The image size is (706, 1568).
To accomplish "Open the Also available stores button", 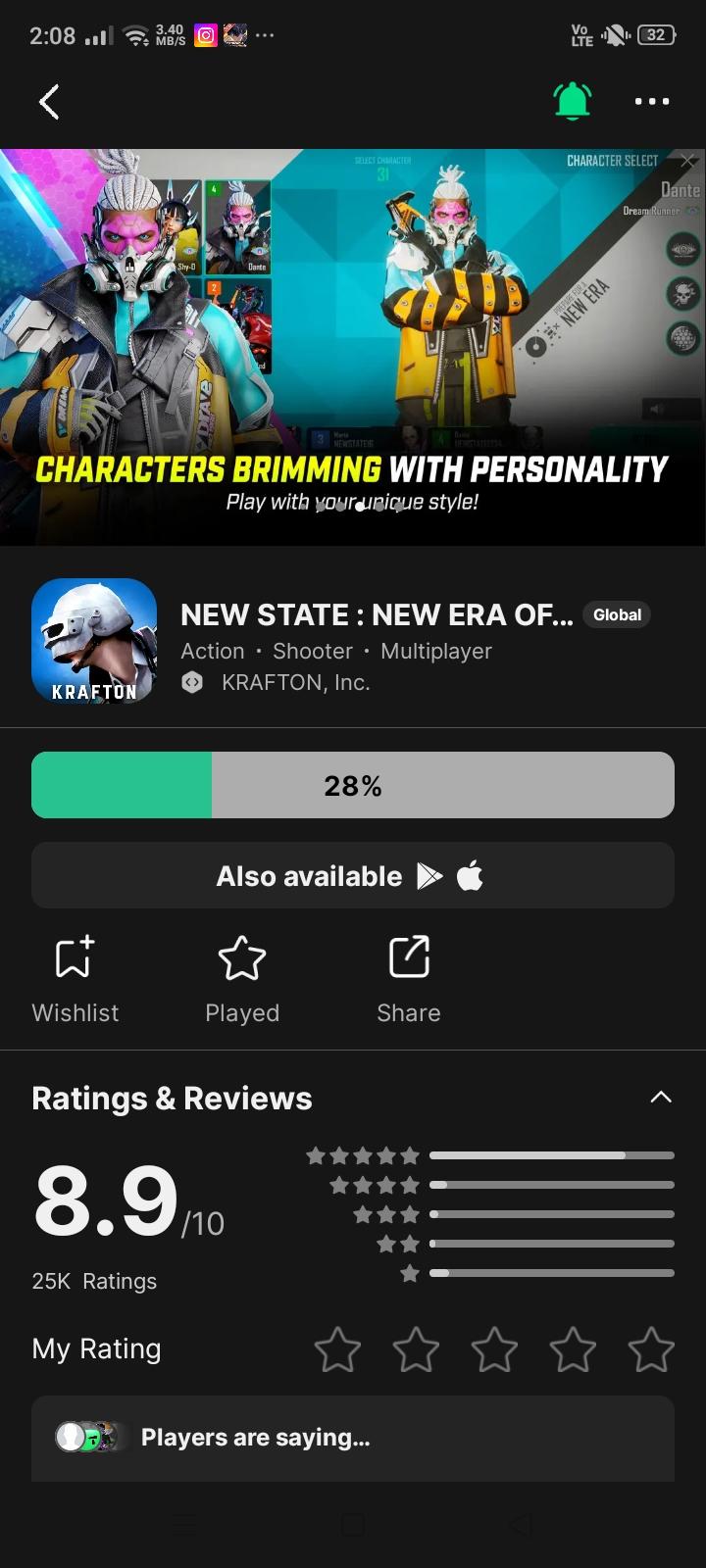I will click(x=353, y=875).
